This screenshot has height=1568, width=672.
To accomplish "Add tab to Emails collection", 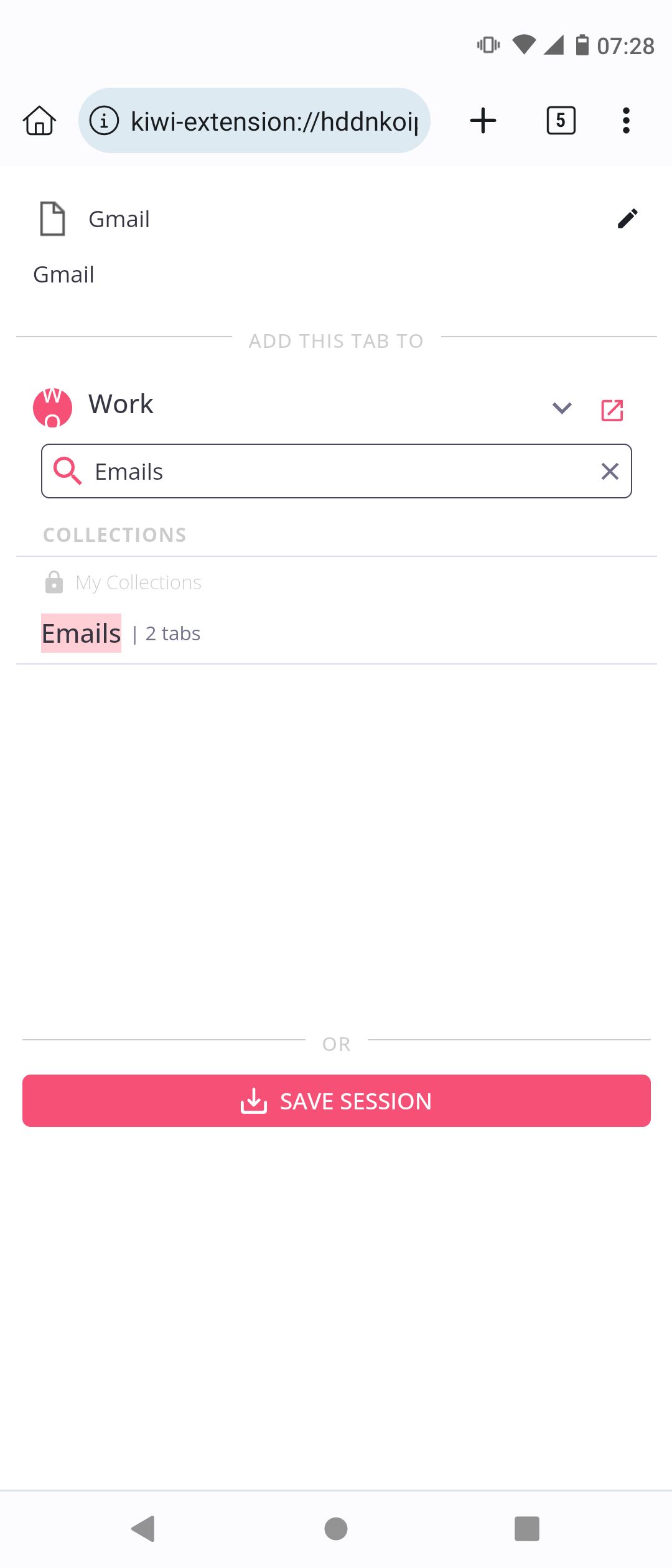I will pyautogui.click(x=82, y=633).
